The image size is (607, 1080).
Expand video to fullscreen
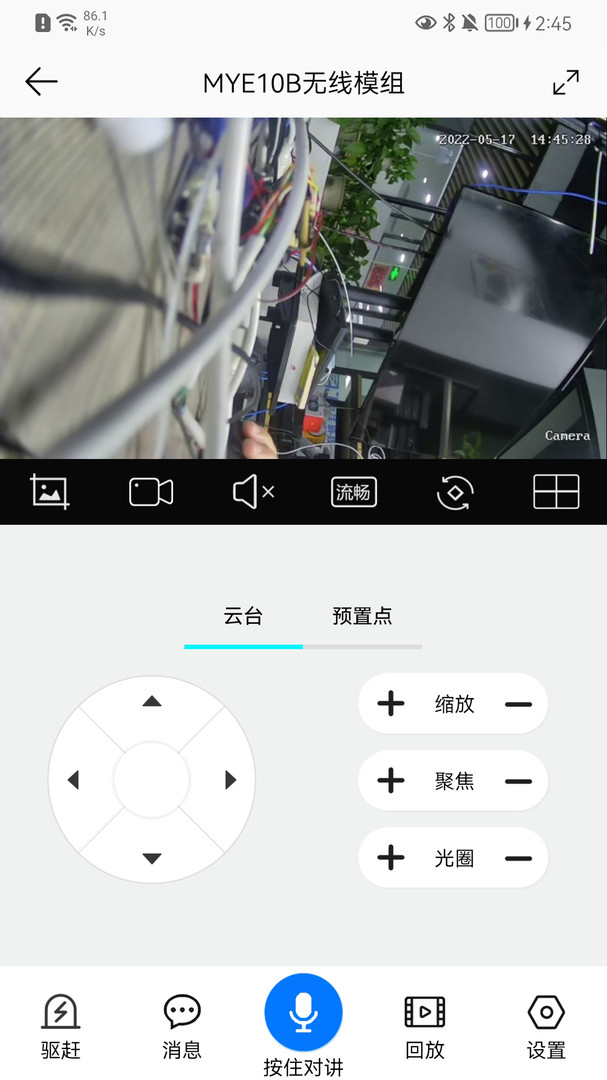(x=566, y=82)
